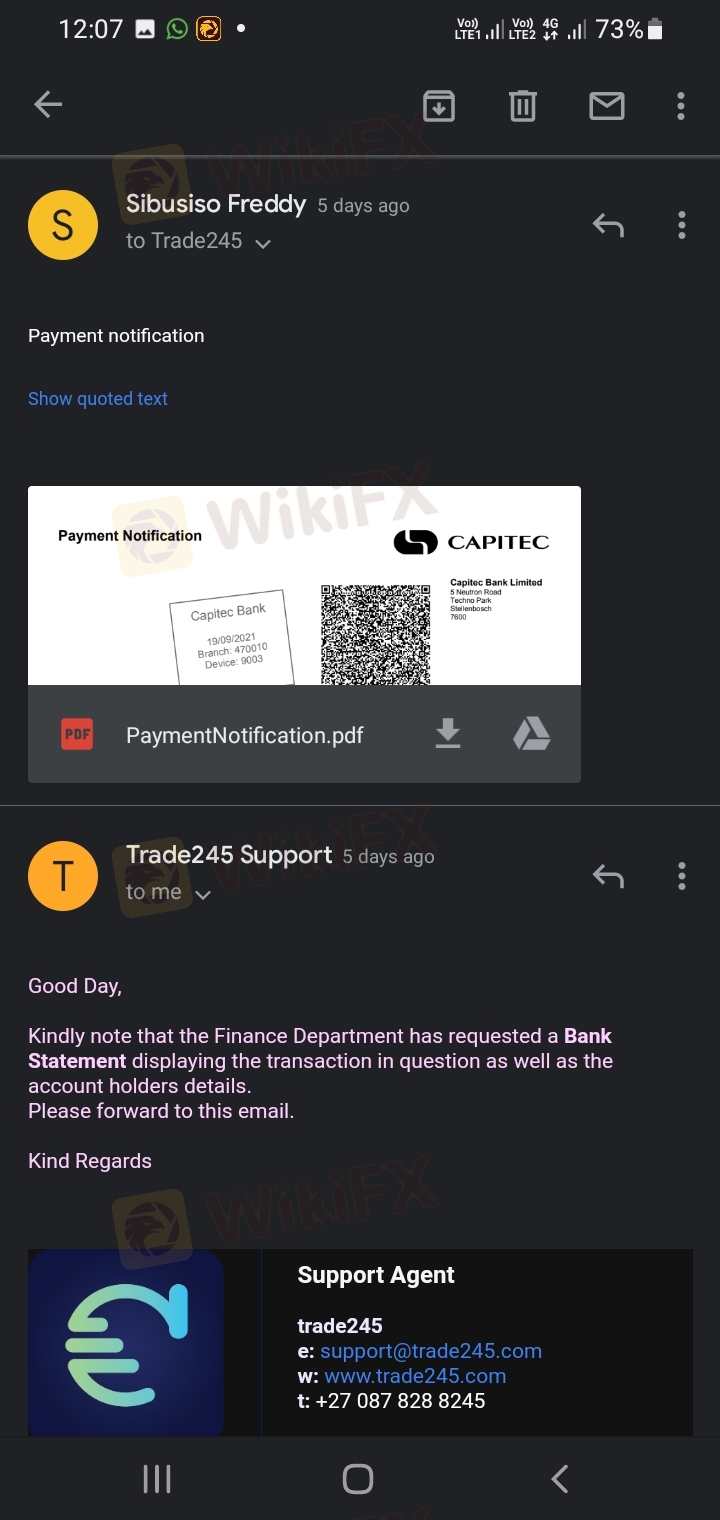Visit the www.trade245.com website link
720x1520 pixels.
[415, 1376]
